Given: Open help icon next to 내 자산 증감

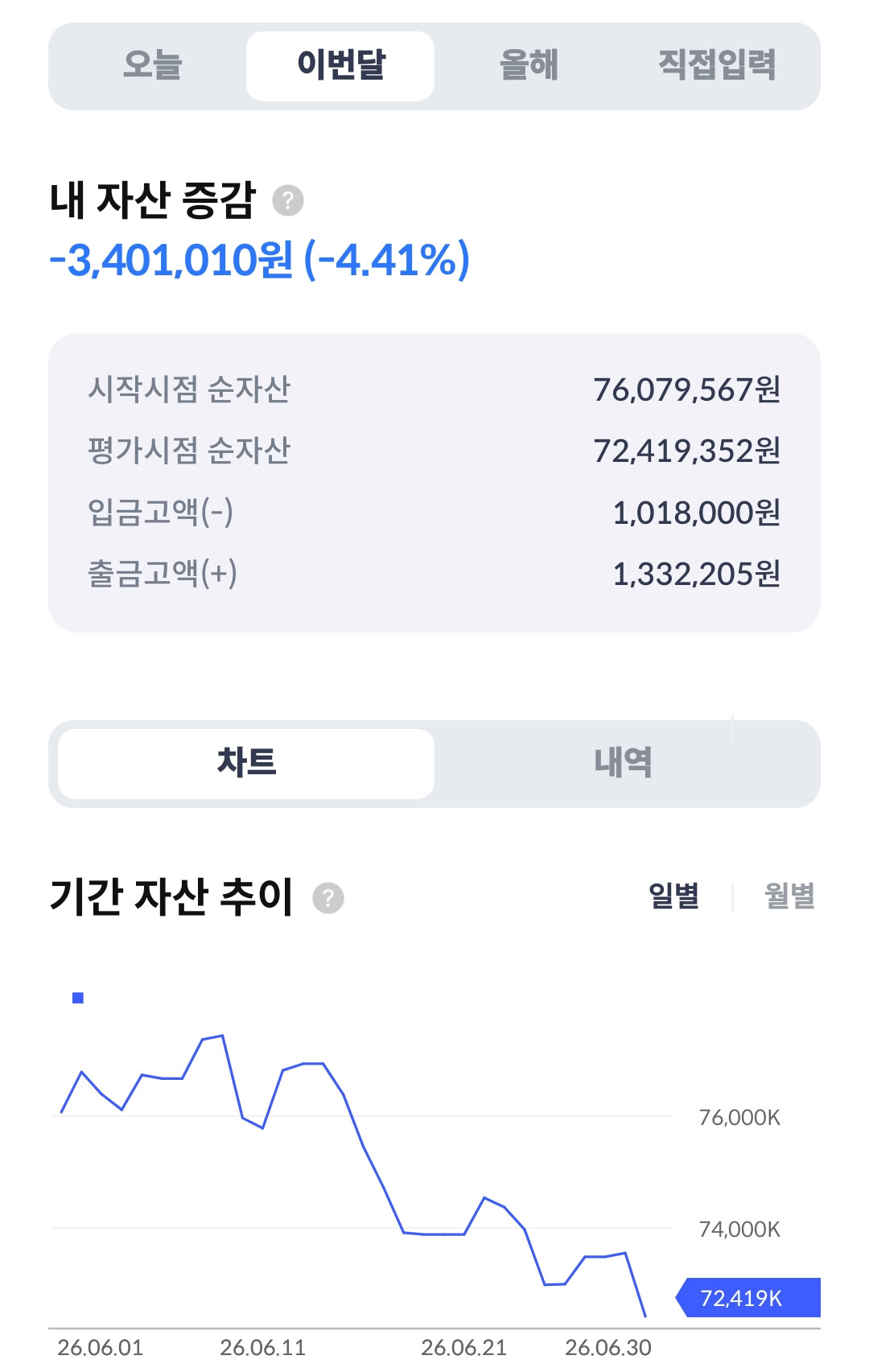Looking at the screenshot, I should [x=288, y=200].
